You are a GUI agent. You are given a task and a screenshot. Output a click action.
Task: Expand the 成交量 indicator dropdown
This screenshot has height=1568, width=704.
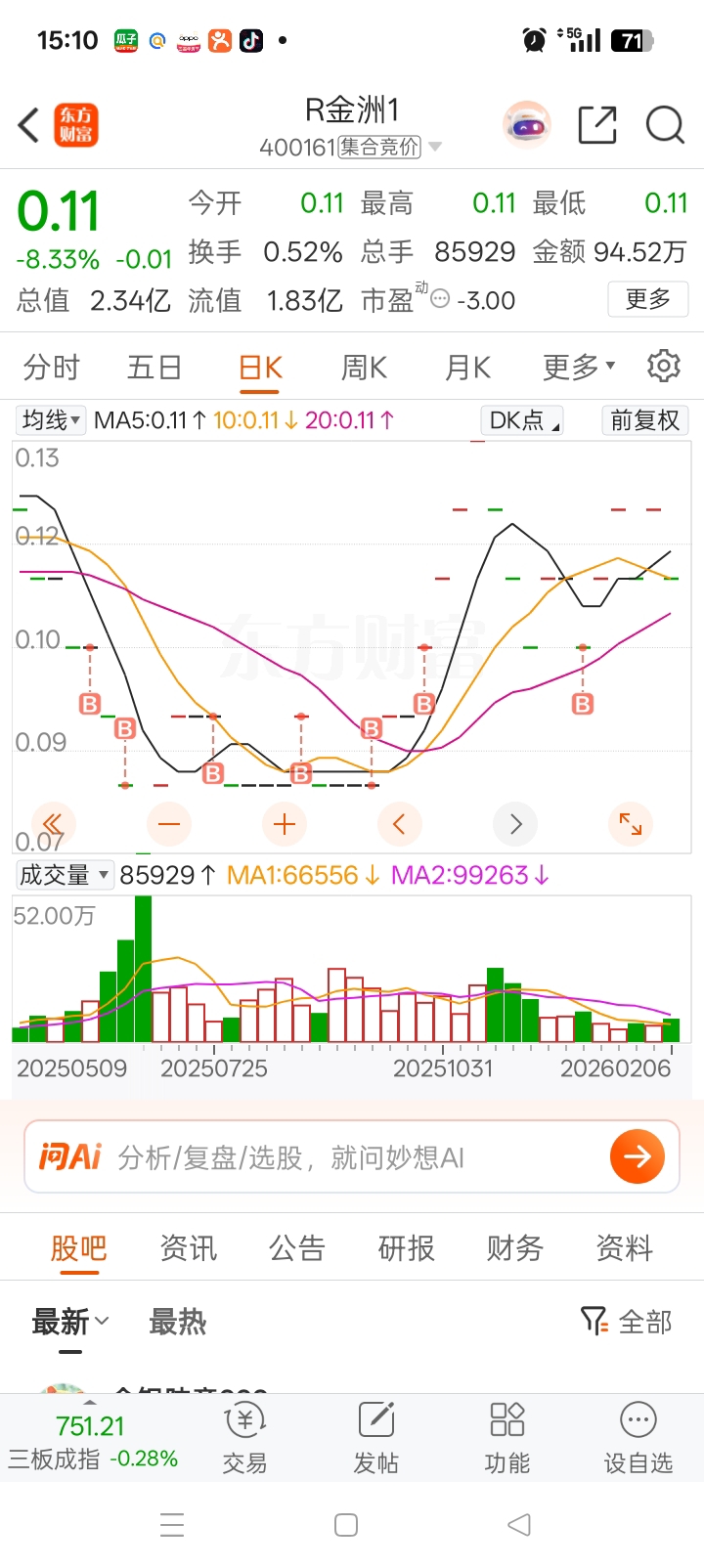click(65, 875)
